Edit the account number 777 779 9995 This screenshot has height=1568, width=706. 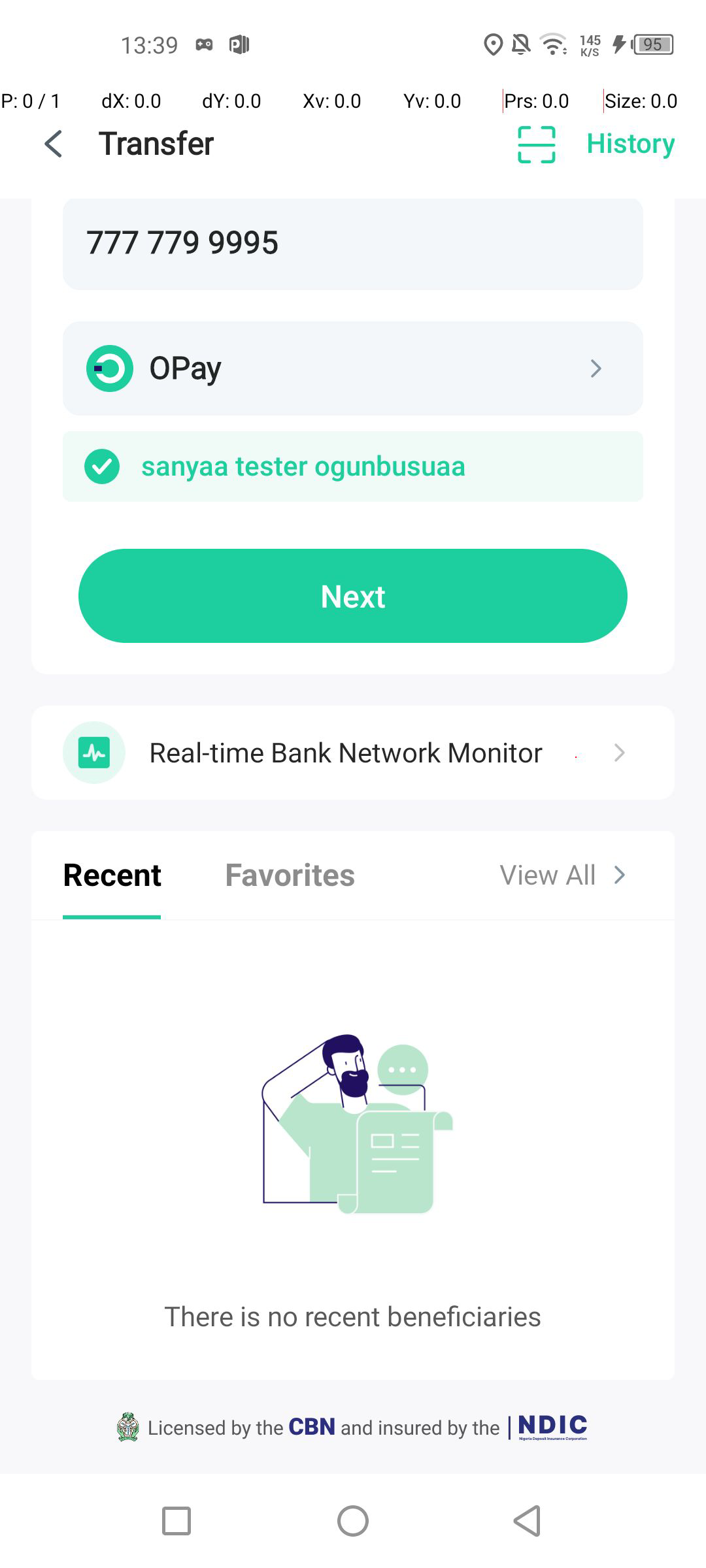pyautogui.click(x=353, y=243)
